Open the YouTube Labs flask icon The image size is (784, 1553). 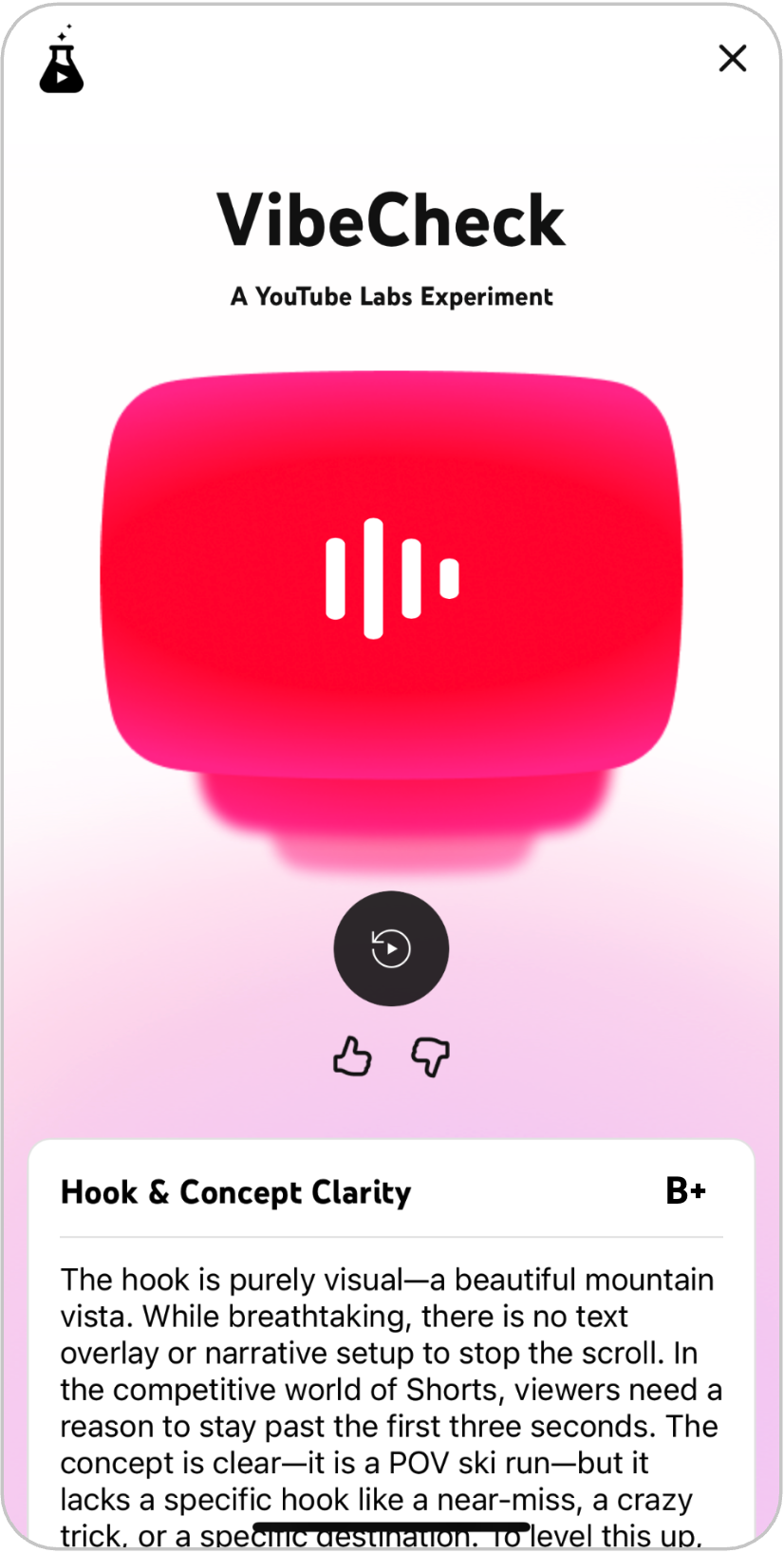63,66
